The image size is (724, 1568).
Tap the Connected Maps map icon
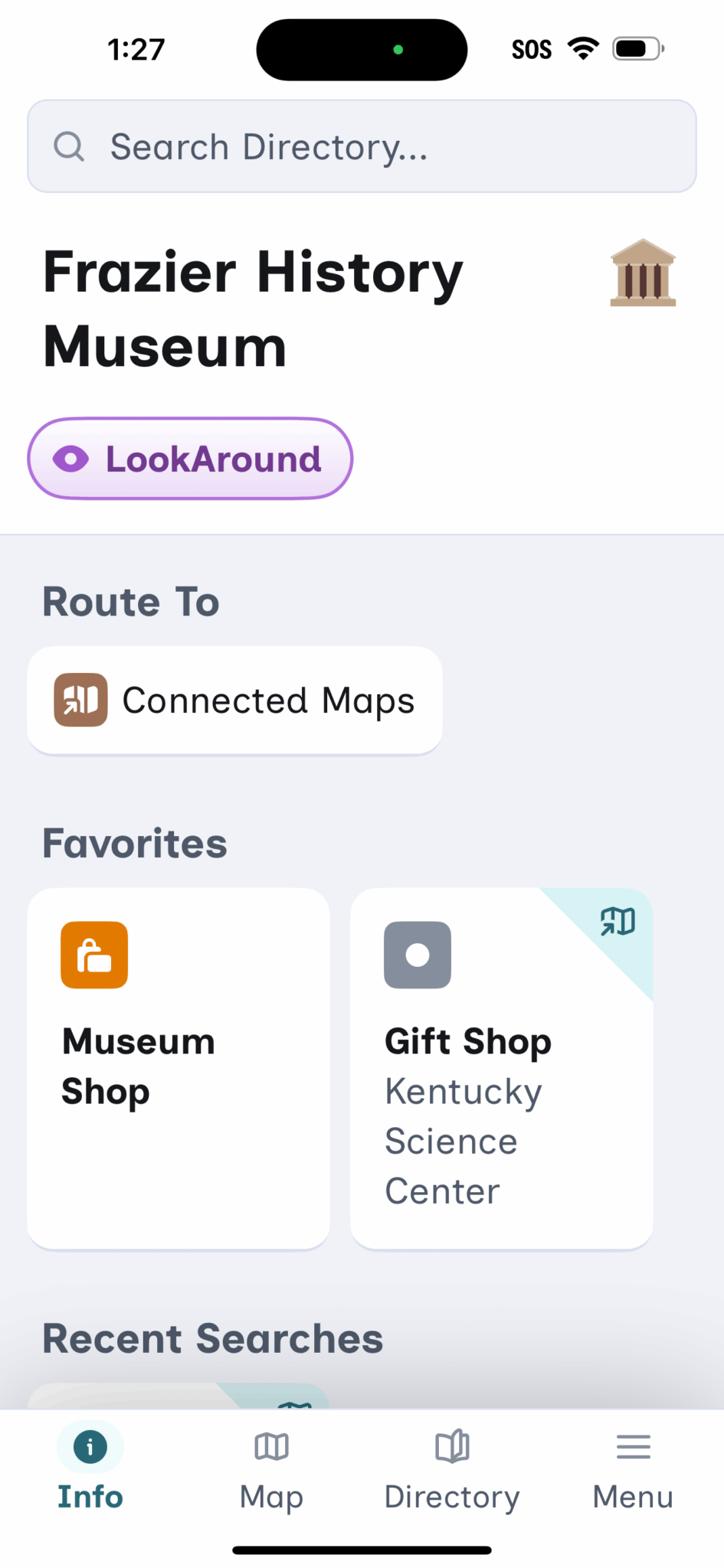pos(80,699)
